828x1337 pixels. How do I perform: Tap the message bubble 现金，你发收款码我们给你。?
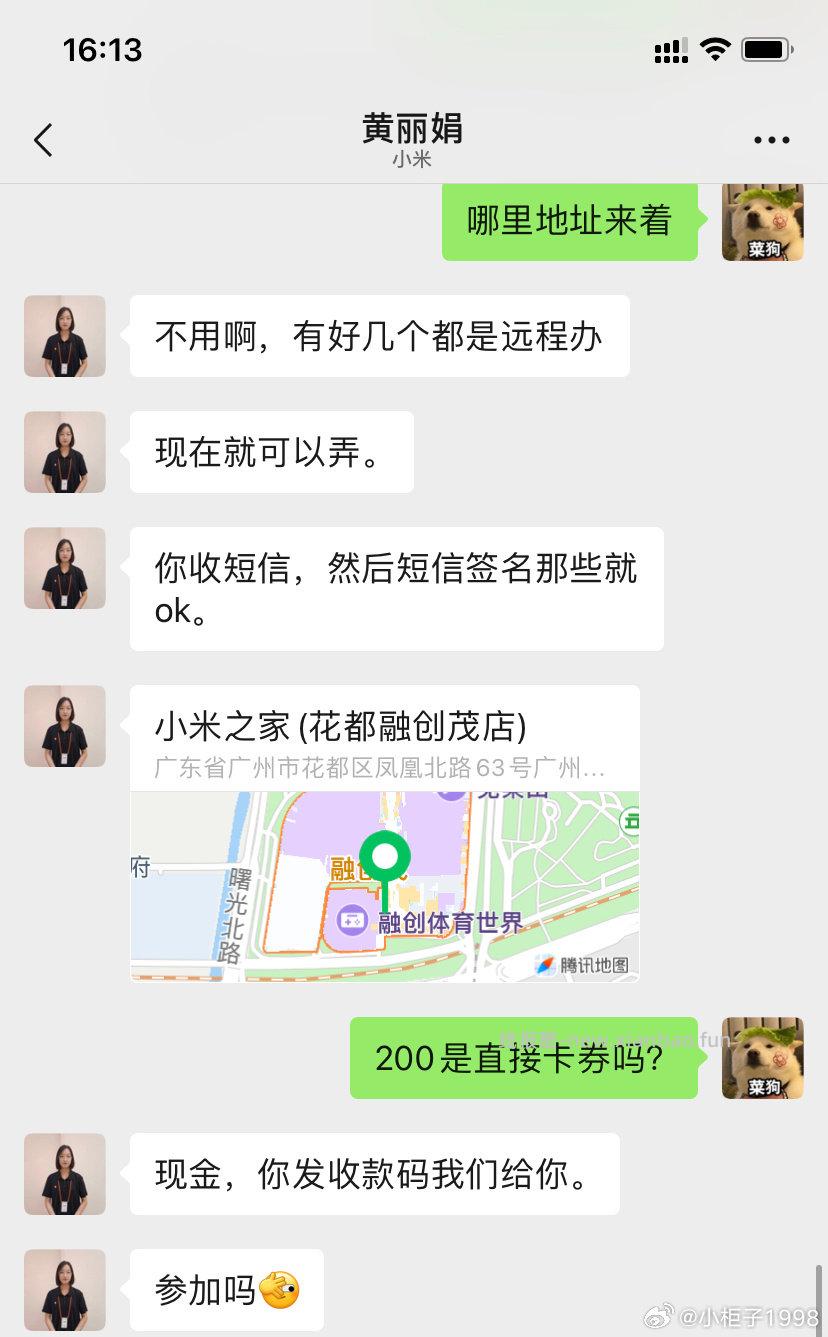[374, 1174]
